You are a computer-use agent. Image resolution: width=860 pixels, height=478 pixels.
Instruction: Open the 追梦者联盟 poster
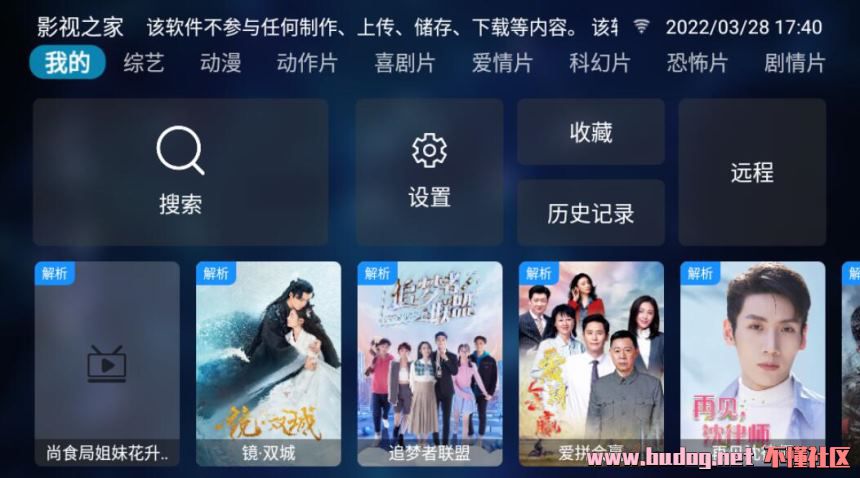coord(429,364)
